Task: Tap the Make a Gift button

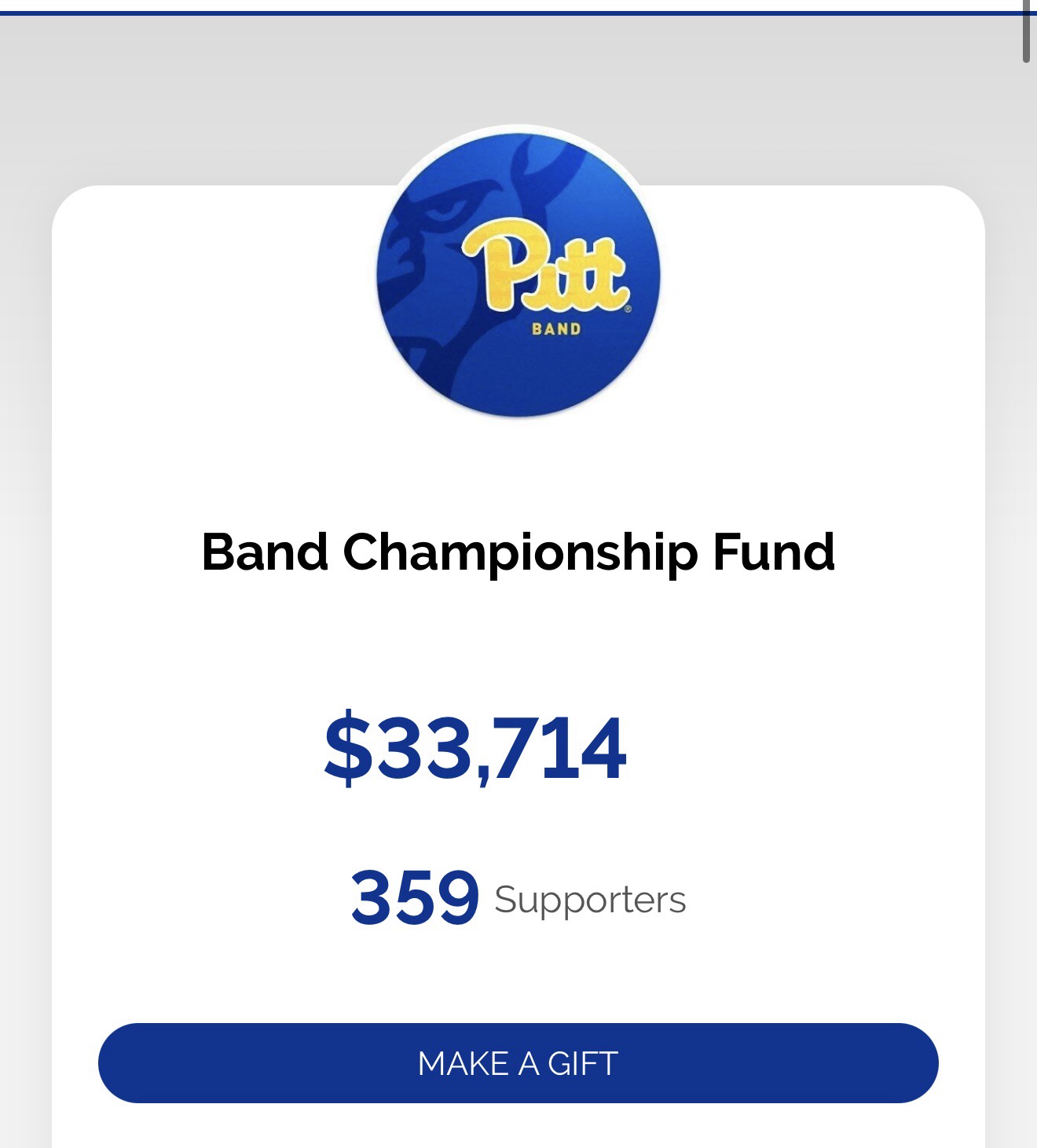Action: pos(518,1063)
